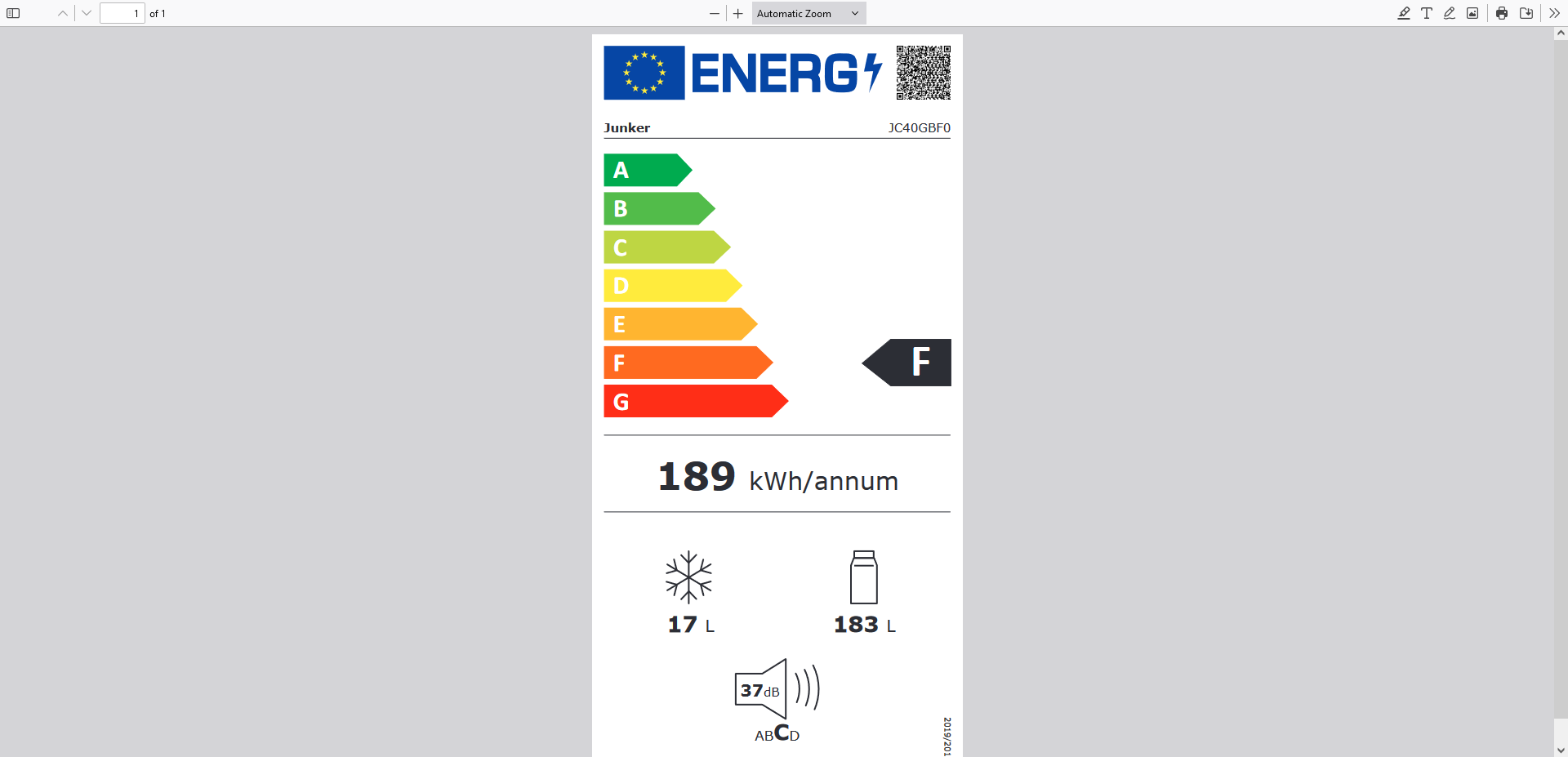Zoom out of the document
This screenshot has width=1568, height=757.
(715, 13)
